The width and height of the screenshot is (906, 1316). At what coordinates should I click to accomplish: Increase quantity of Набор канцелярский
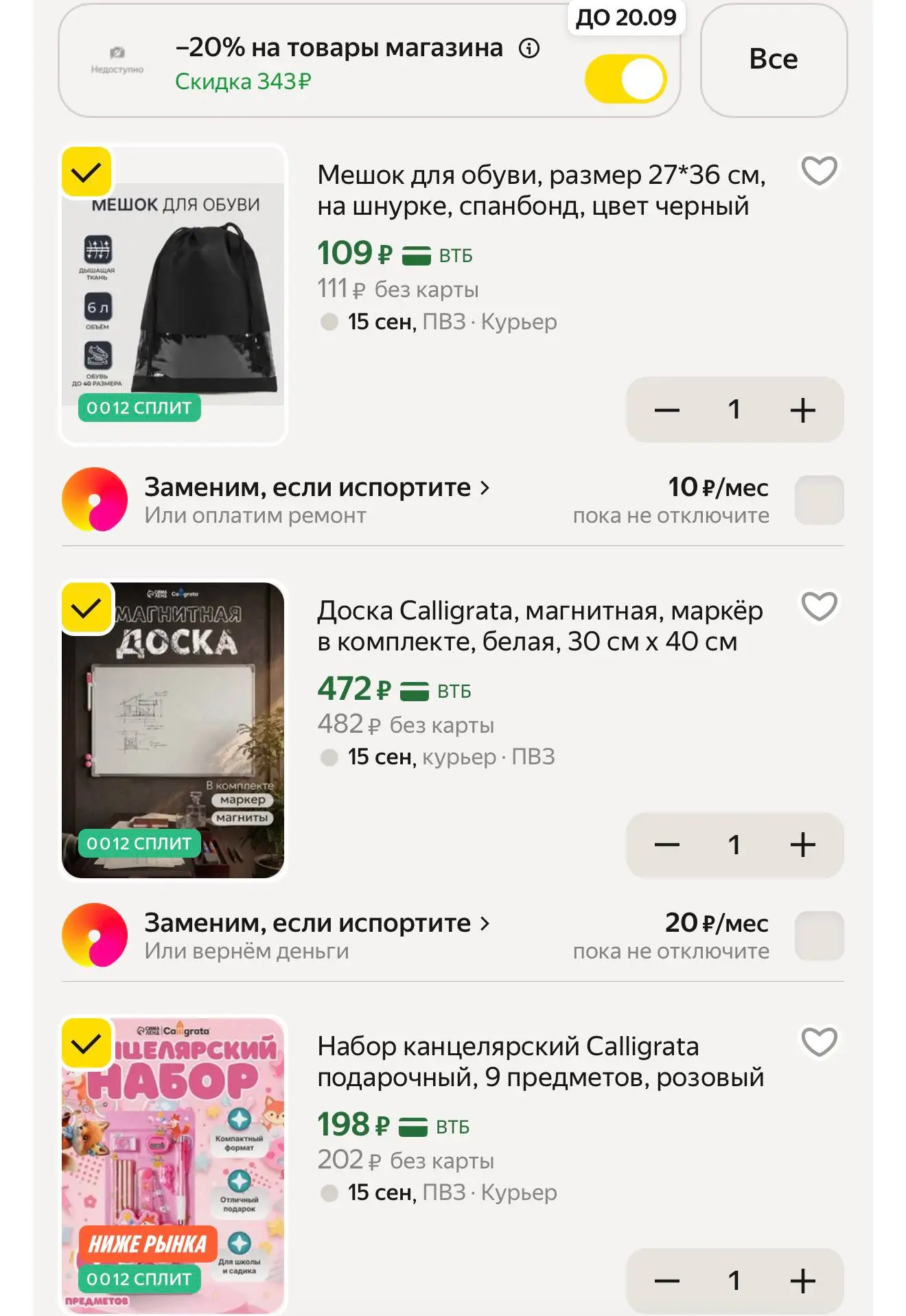(x=802, y=1281)
